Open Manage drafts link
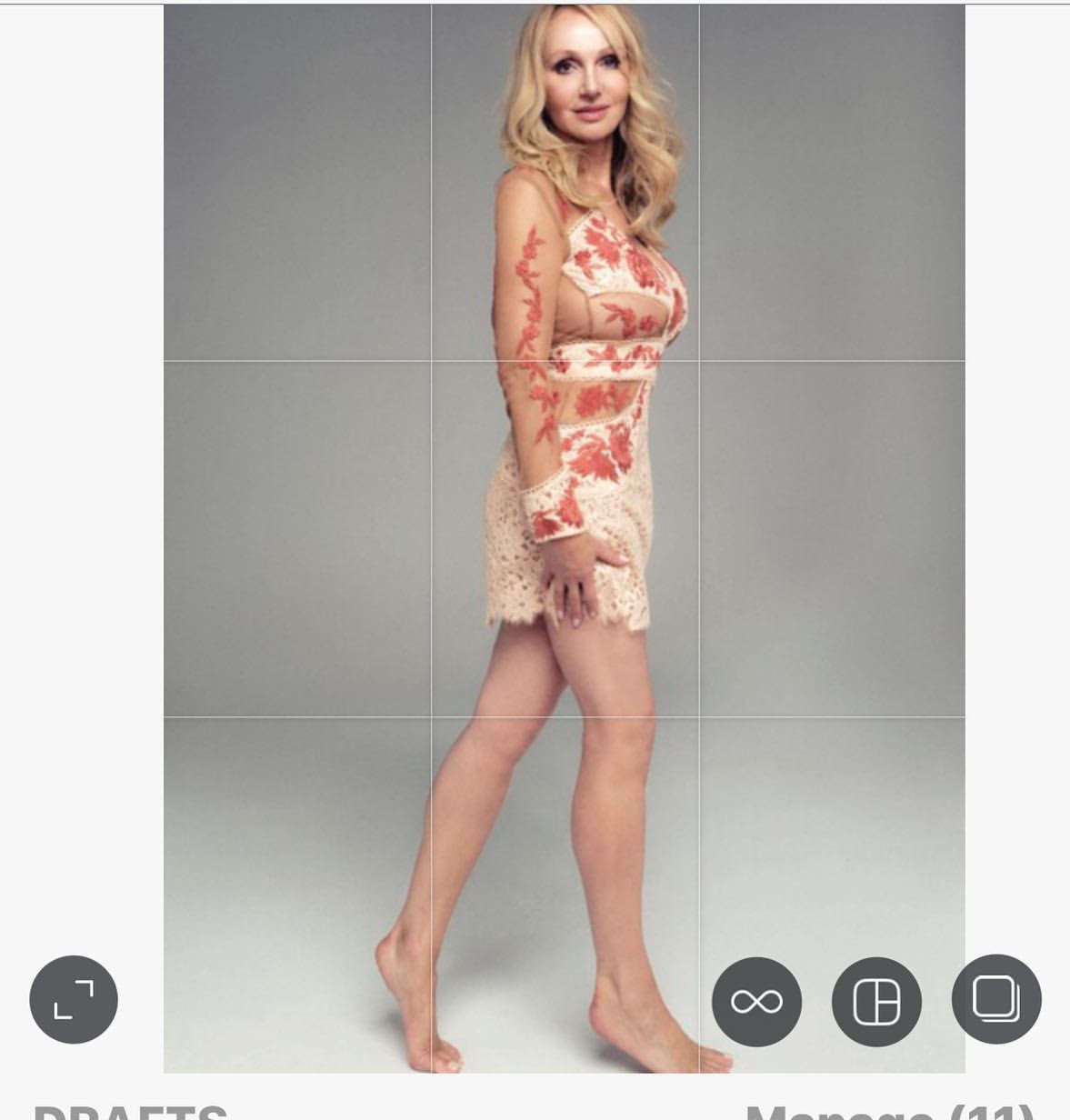The image size is (1070, 1120). tap(889, 1110)
